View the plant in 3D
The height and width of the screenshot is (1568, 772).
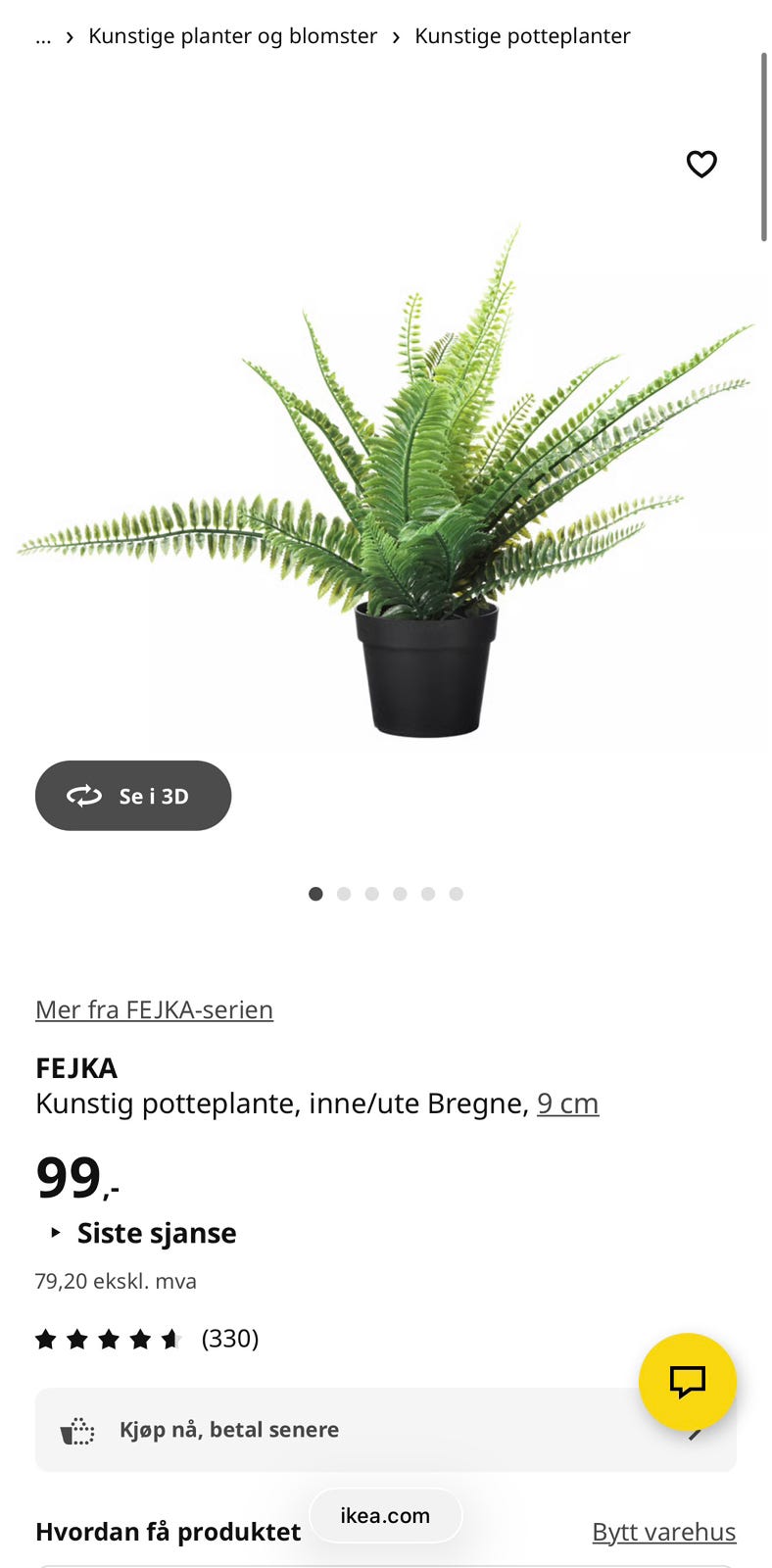(133, 796)
